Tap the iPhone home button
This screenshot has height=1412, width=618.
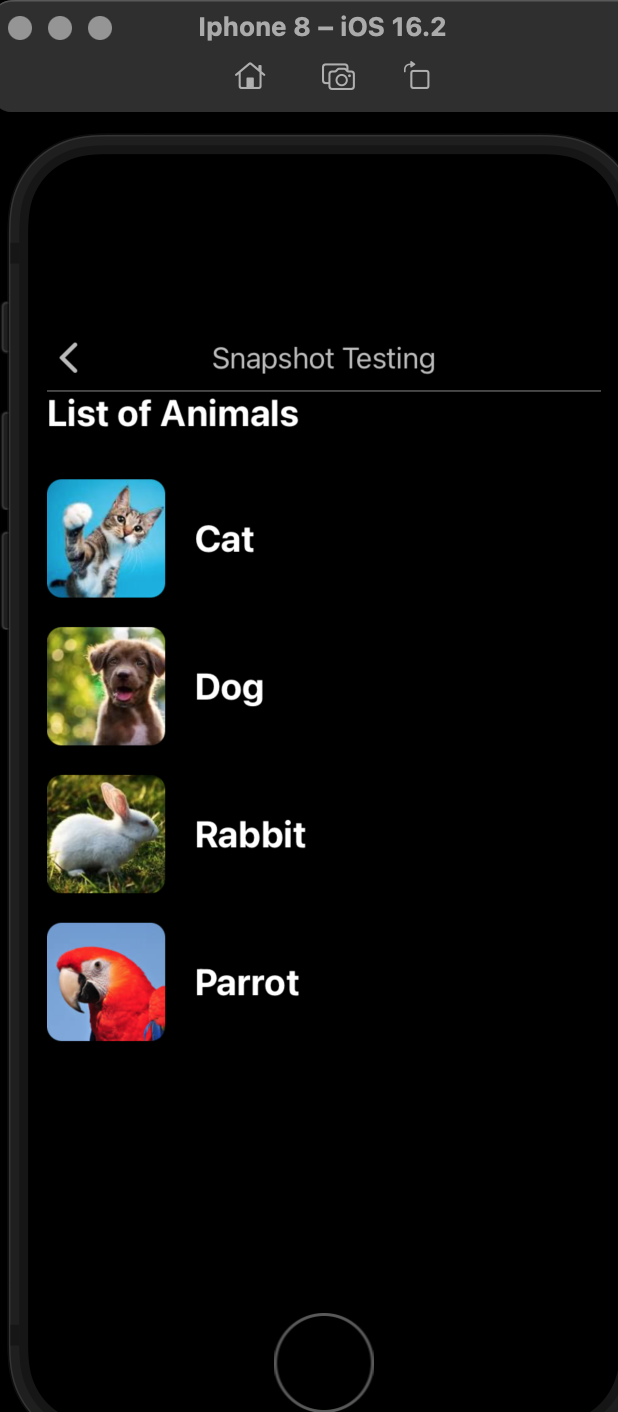pyautogui.click(x=323, y=1362)
